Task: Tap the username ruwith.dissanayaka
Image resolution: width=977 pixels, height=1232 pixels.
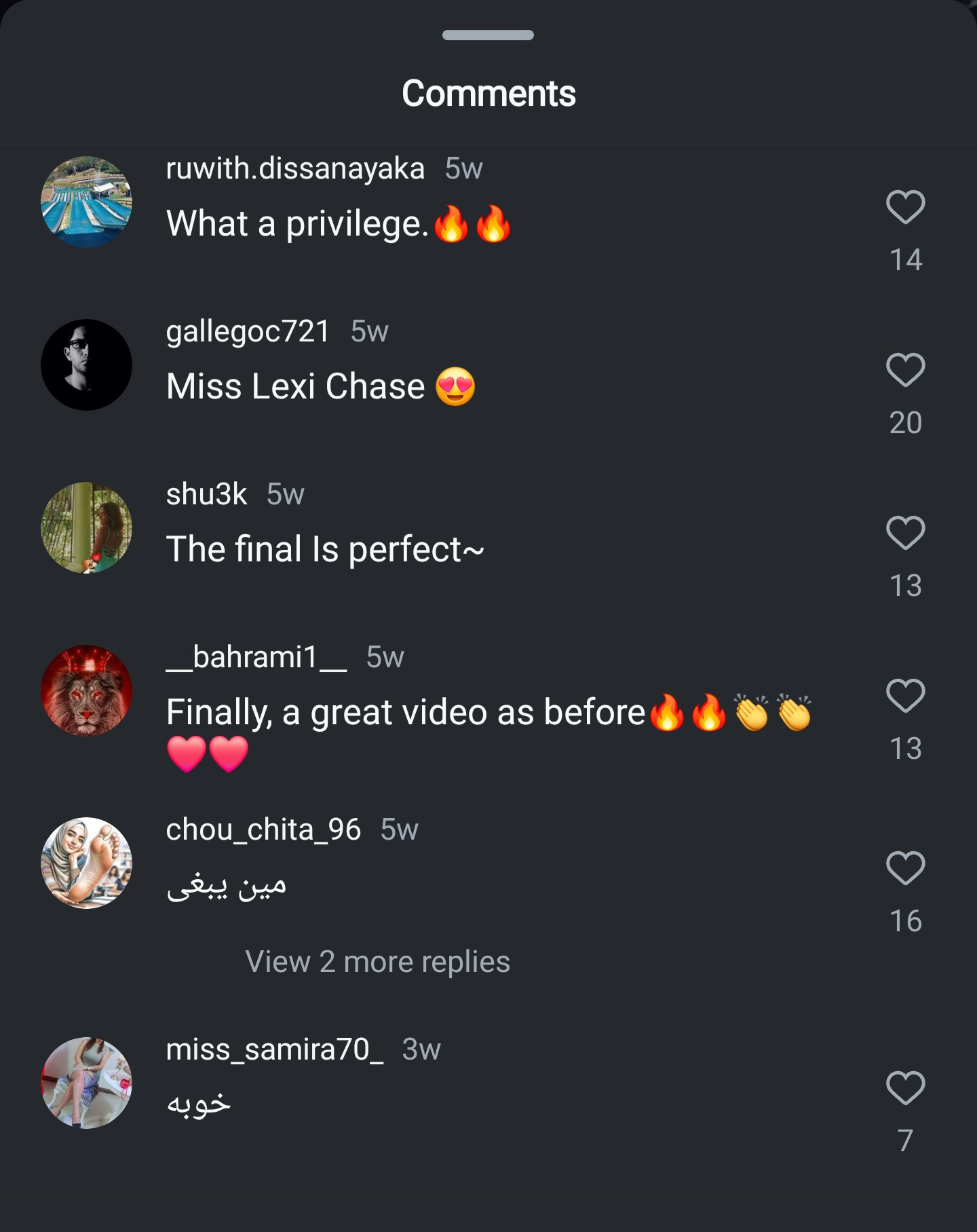Action: 295,168
